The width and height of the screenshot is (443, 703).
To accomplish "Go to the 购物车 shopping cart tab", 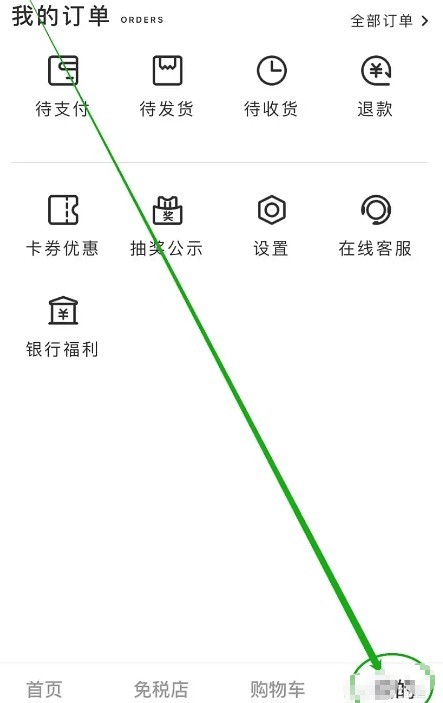I will pos(278,689).
